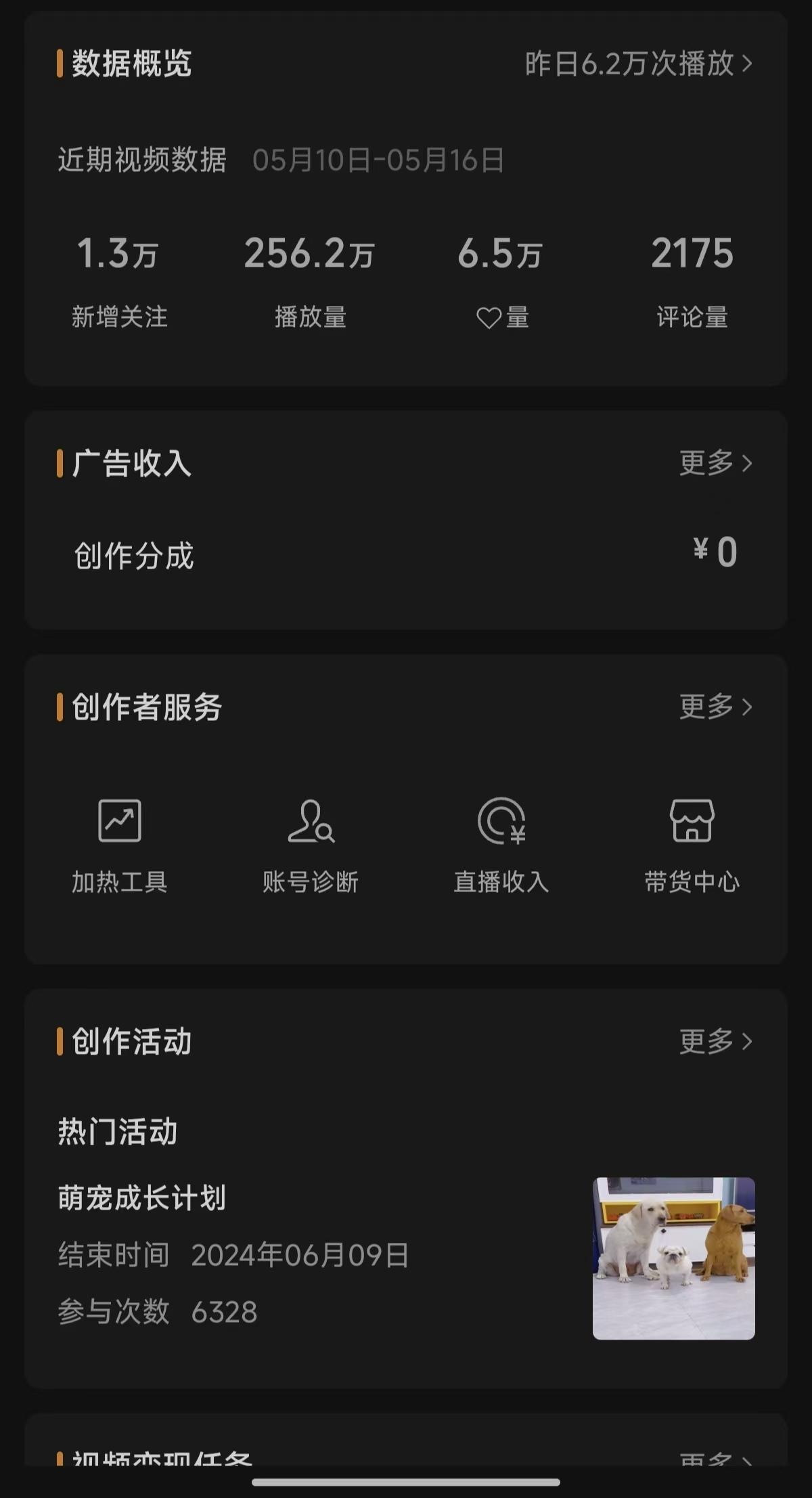The width and height of the screenshot is (812, 1498).
Task: Expand 更多 next to 广告收入
Action: pos(714,464)
